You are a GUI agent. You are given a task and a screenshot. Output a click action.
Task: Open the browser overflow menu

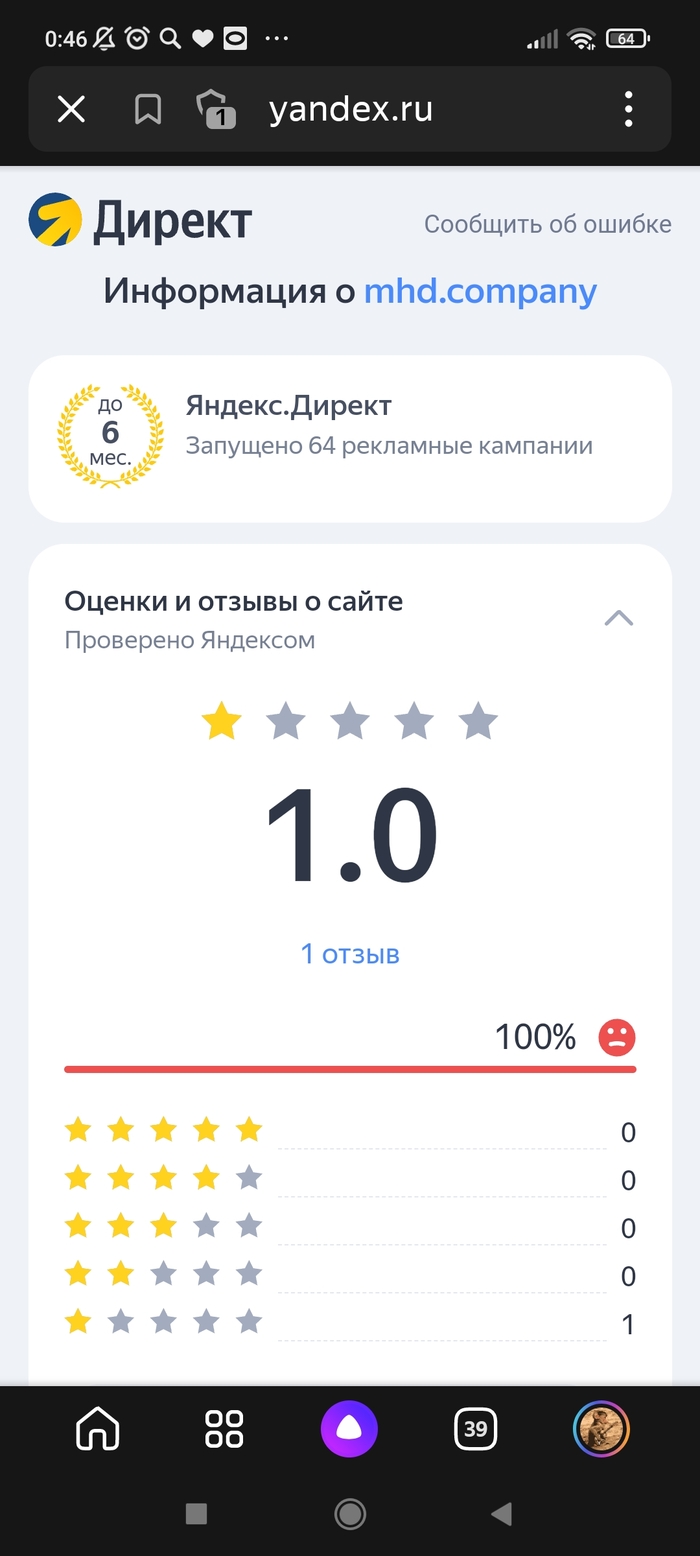628,109
